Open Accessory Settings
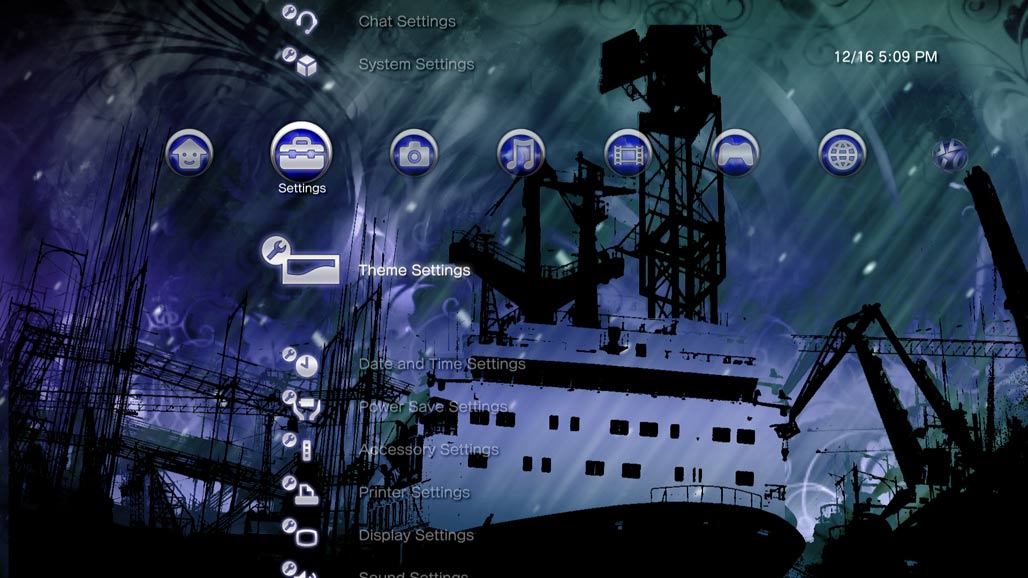The height and width of the screenshot is (578, 1028). tap(428, 450)
